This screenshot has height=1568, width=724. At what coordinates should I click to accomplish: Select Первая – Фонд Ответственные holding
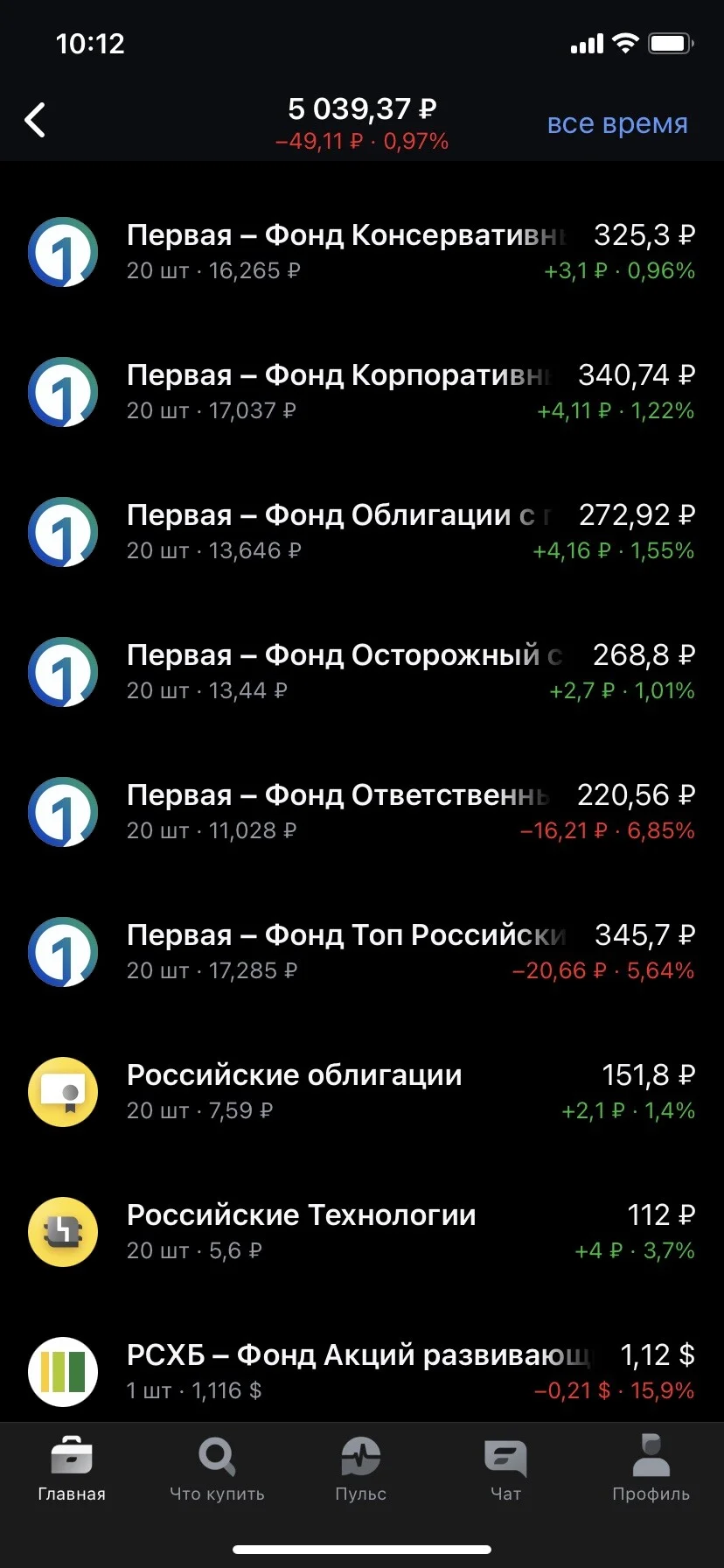tap(362, 812)
